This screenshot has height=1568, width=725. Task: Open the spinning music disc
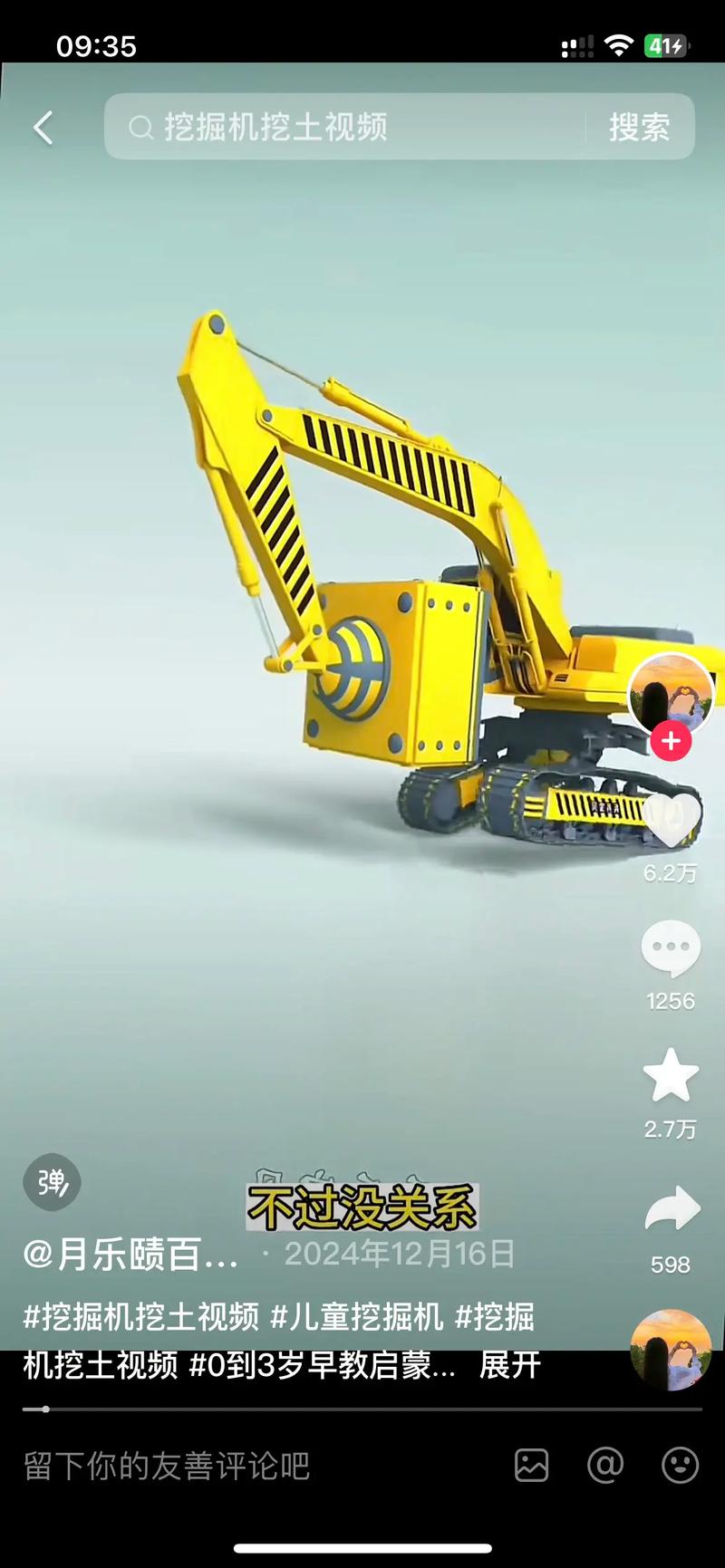[x=671, y=1350]
